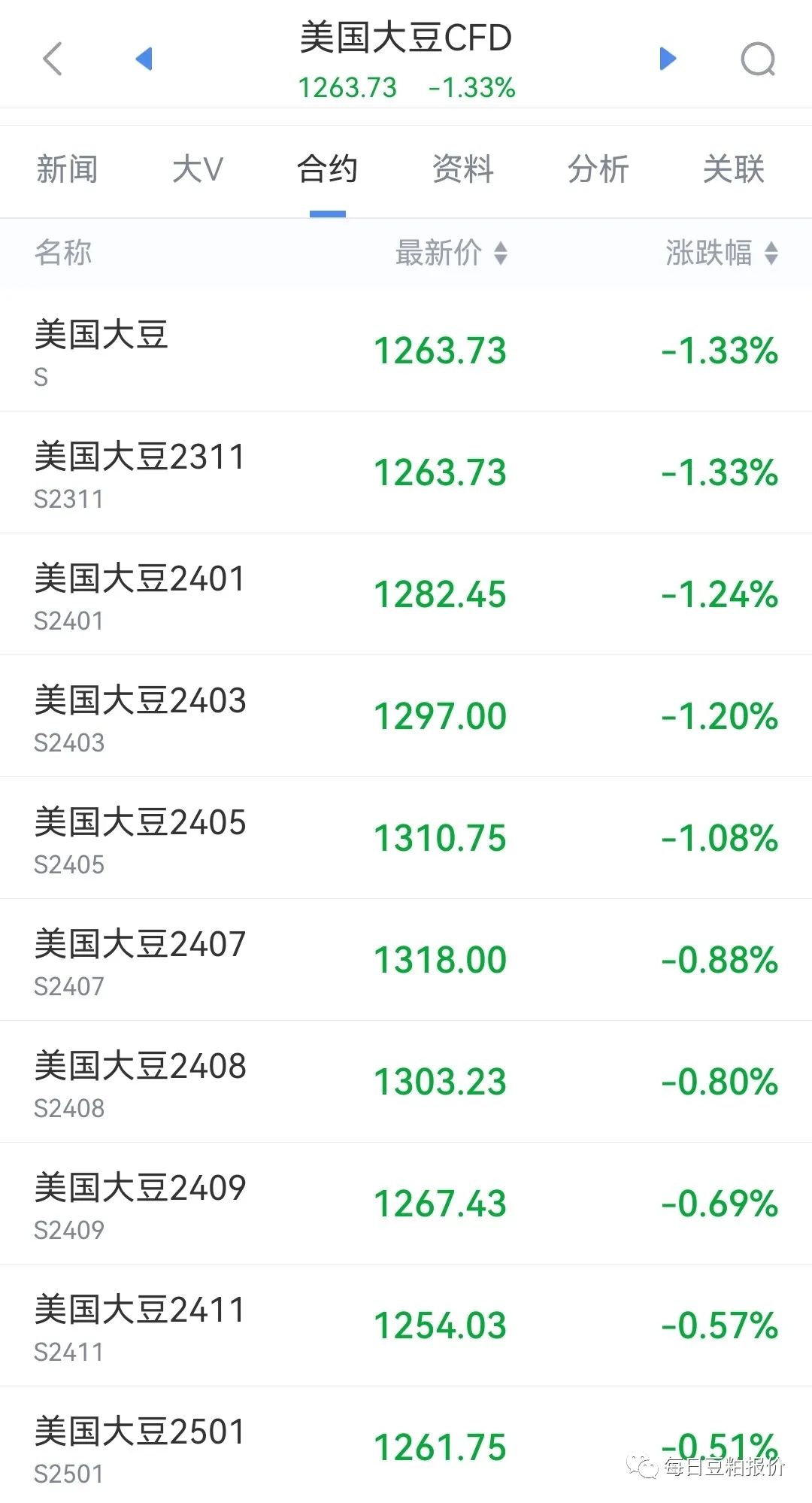Open the 美国大豆2409 contract
This screenshot has width=812, height=1503.
[406, 1204]
